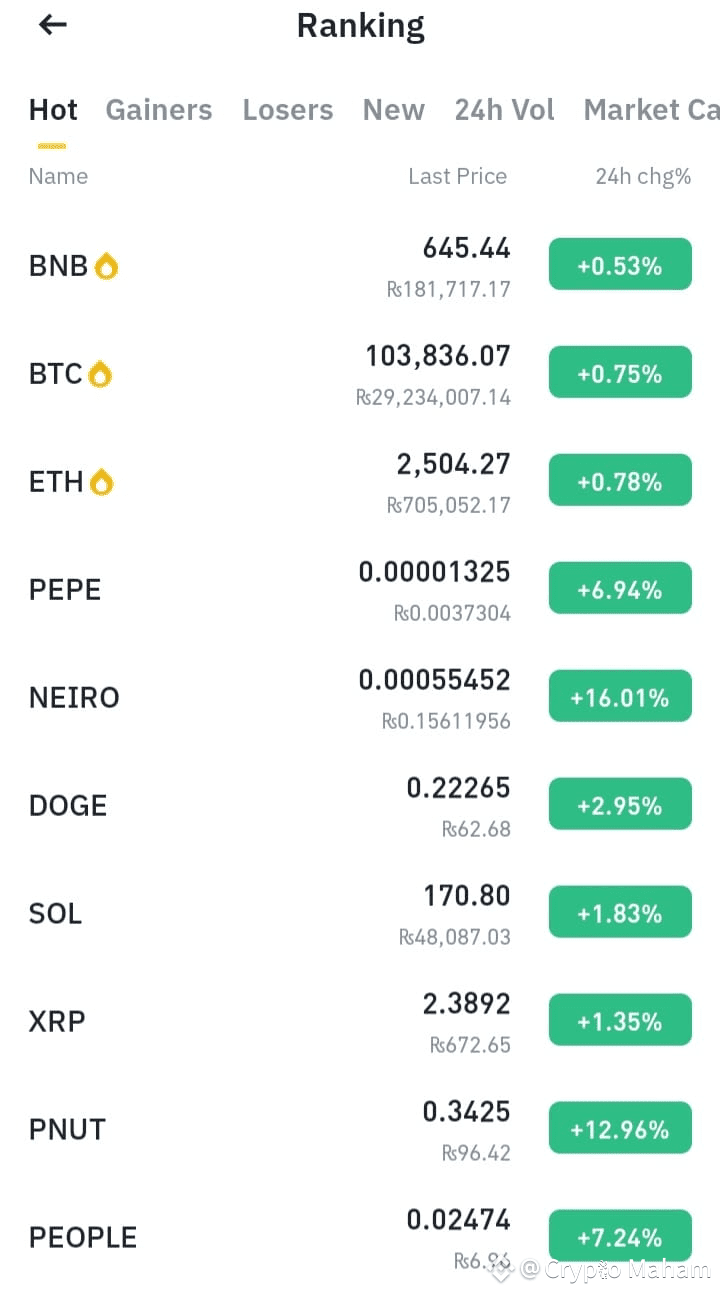Open the PEOPLE coin row
Screen dimensions: 720x1294
(x=83, y=1238)
